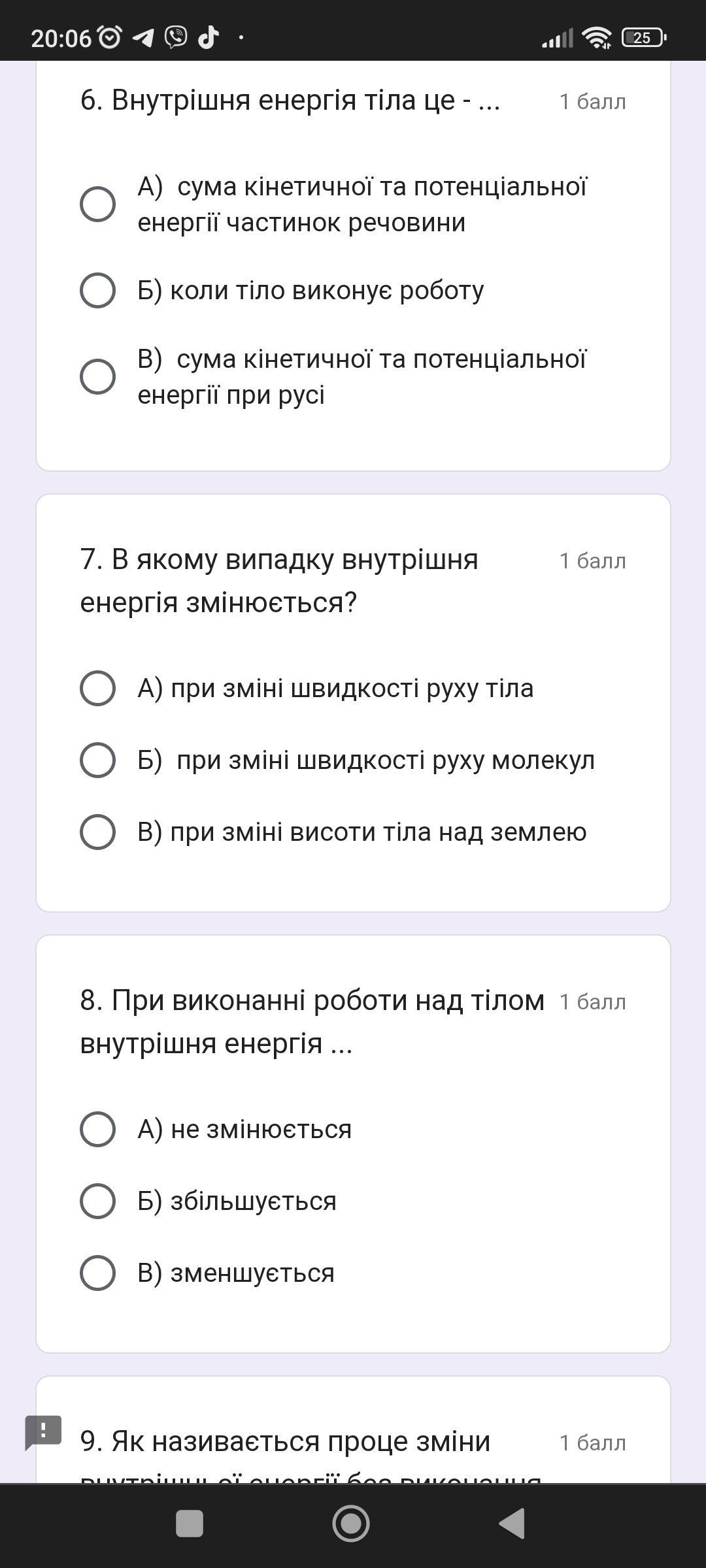Tap the system back button
The height and width of the screenshot is (1568, 706).
(512, 1524)
